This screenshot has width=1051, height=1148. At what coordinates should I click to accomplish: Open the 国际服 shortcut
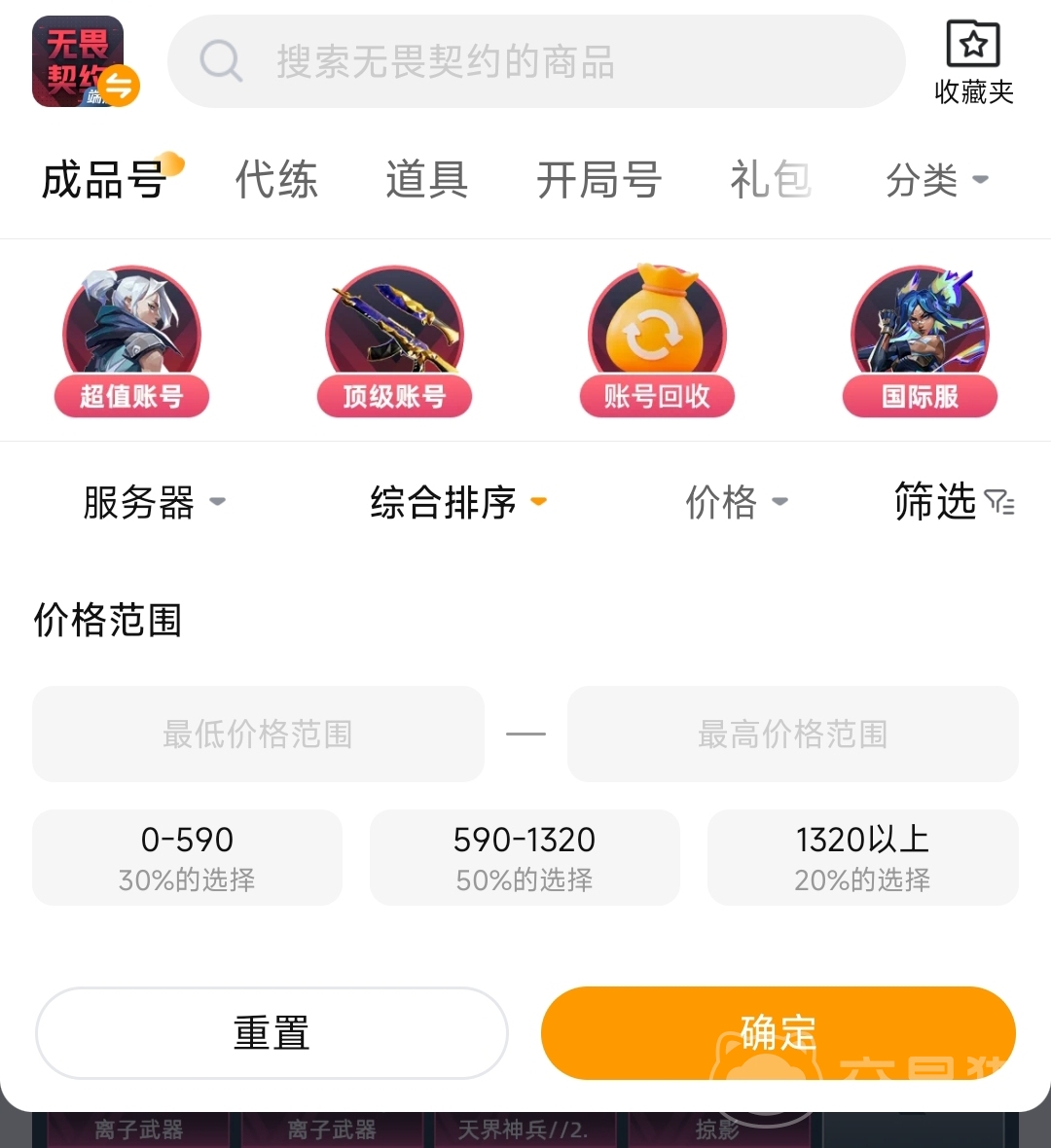click(920, 342)
